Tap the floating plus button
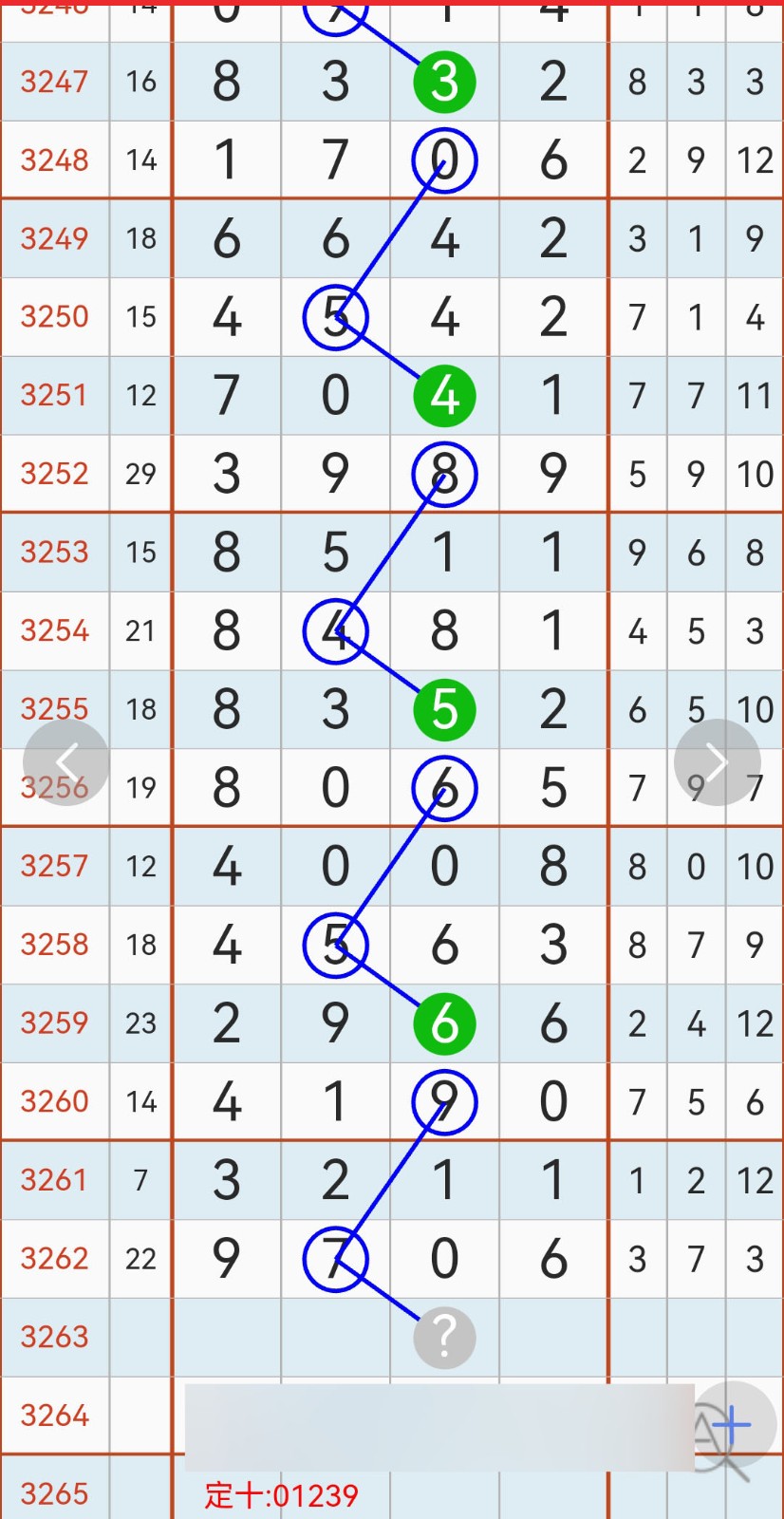This screenshot has height=1519, width=784. (733, 1425)
